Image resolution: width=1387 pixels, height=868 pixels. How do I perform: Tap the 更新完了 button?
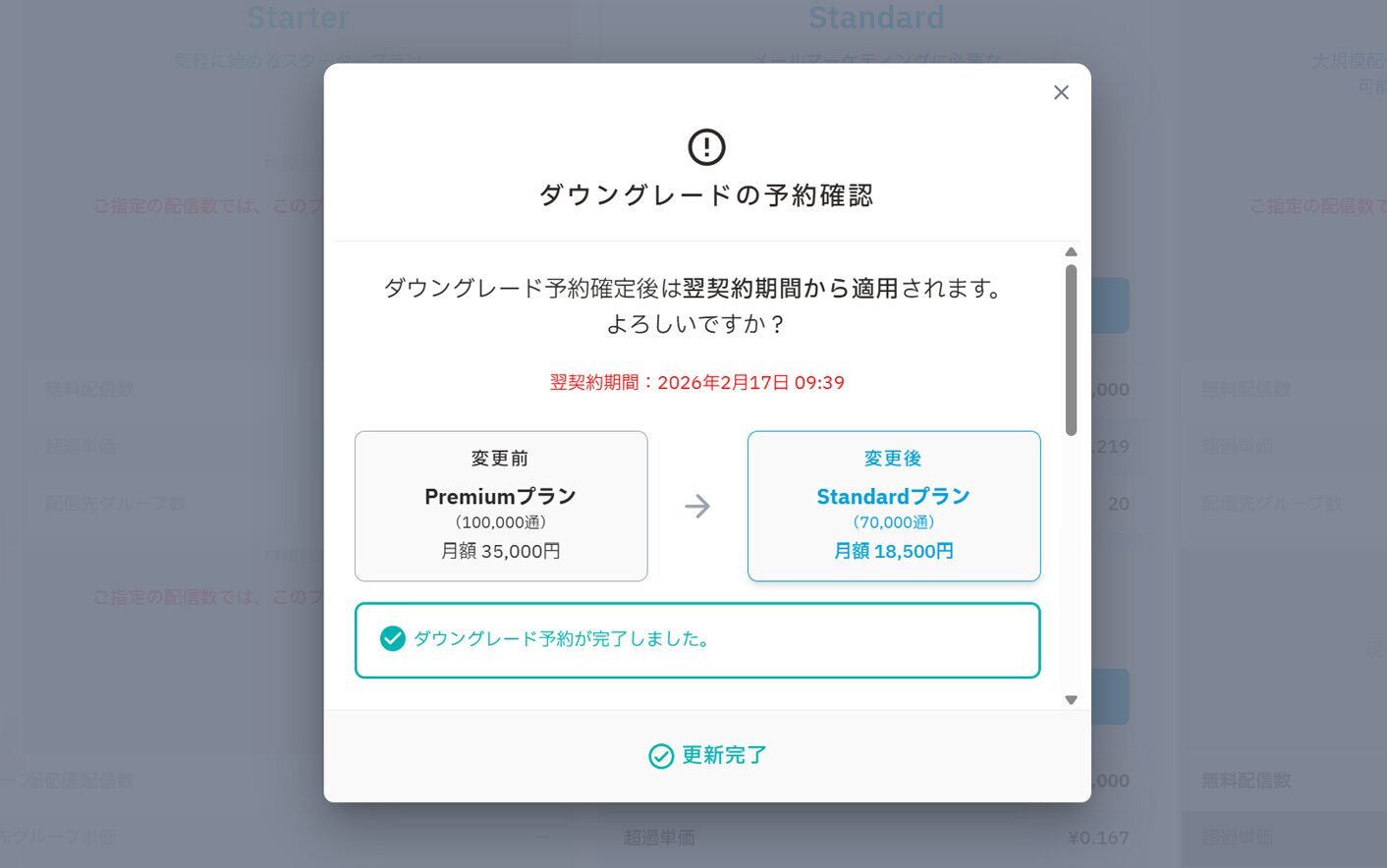(x=707, y=755)
